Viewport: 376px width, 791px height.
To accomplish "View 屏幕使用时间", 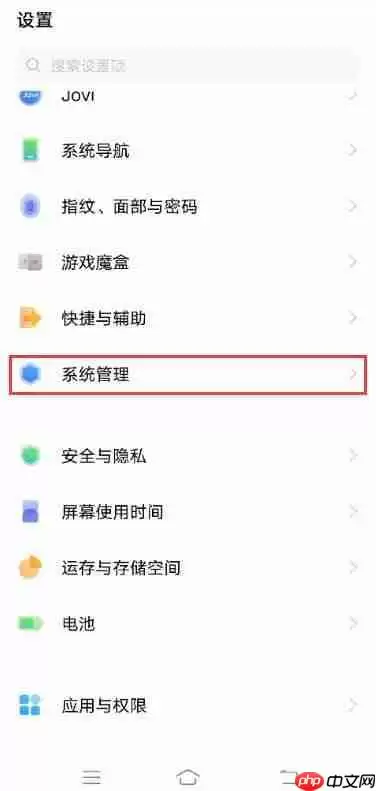I will point(188,512).
